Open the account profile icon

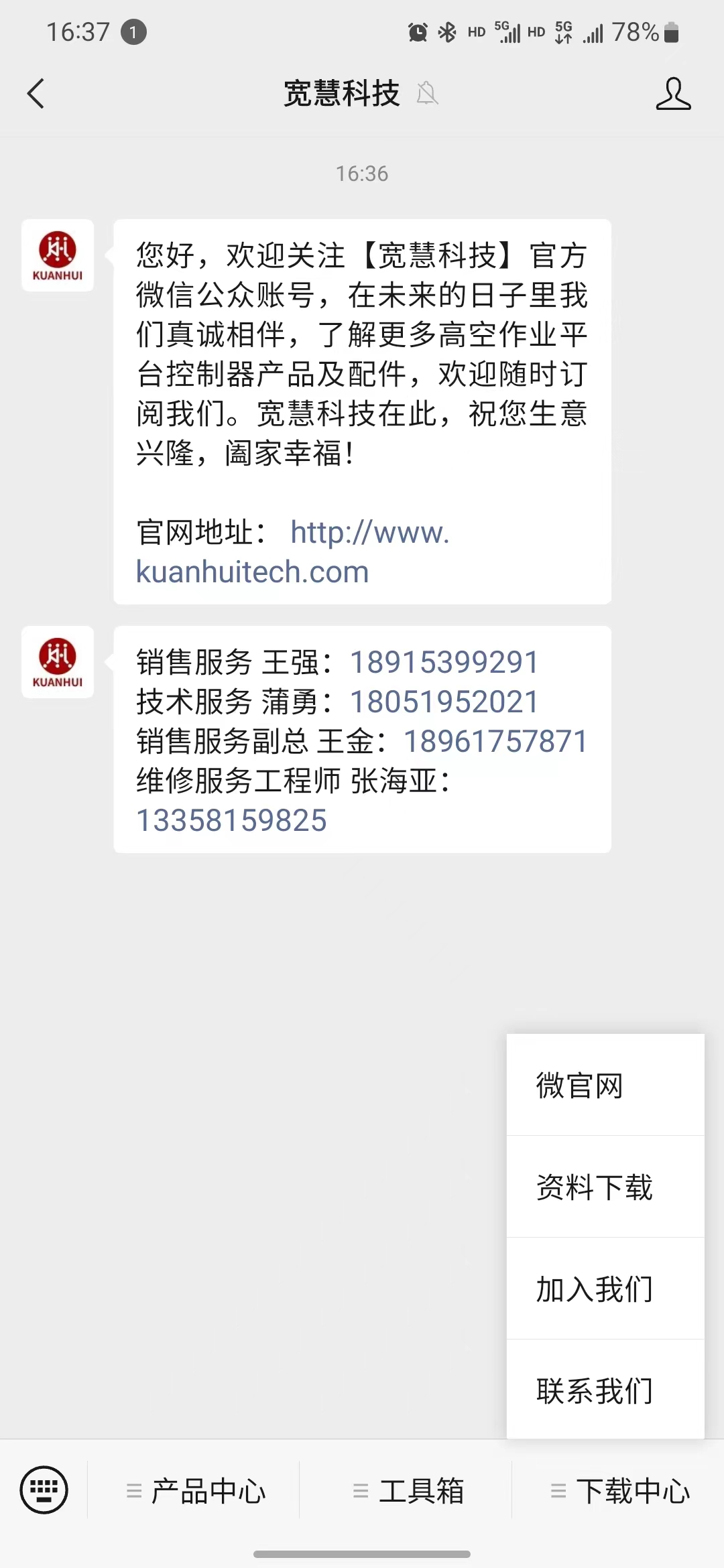pyautogui.click(x=673, y=93)
